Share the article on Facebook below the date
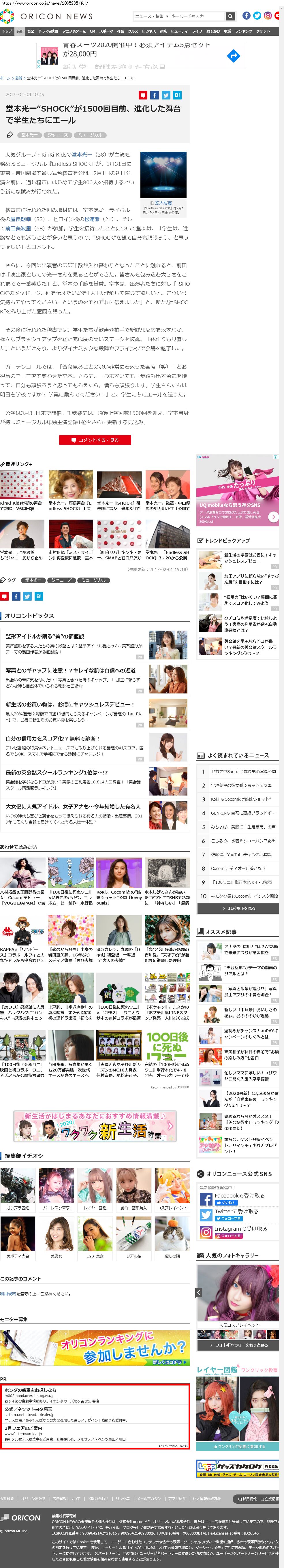284x1568 pixels. point(155,95)
